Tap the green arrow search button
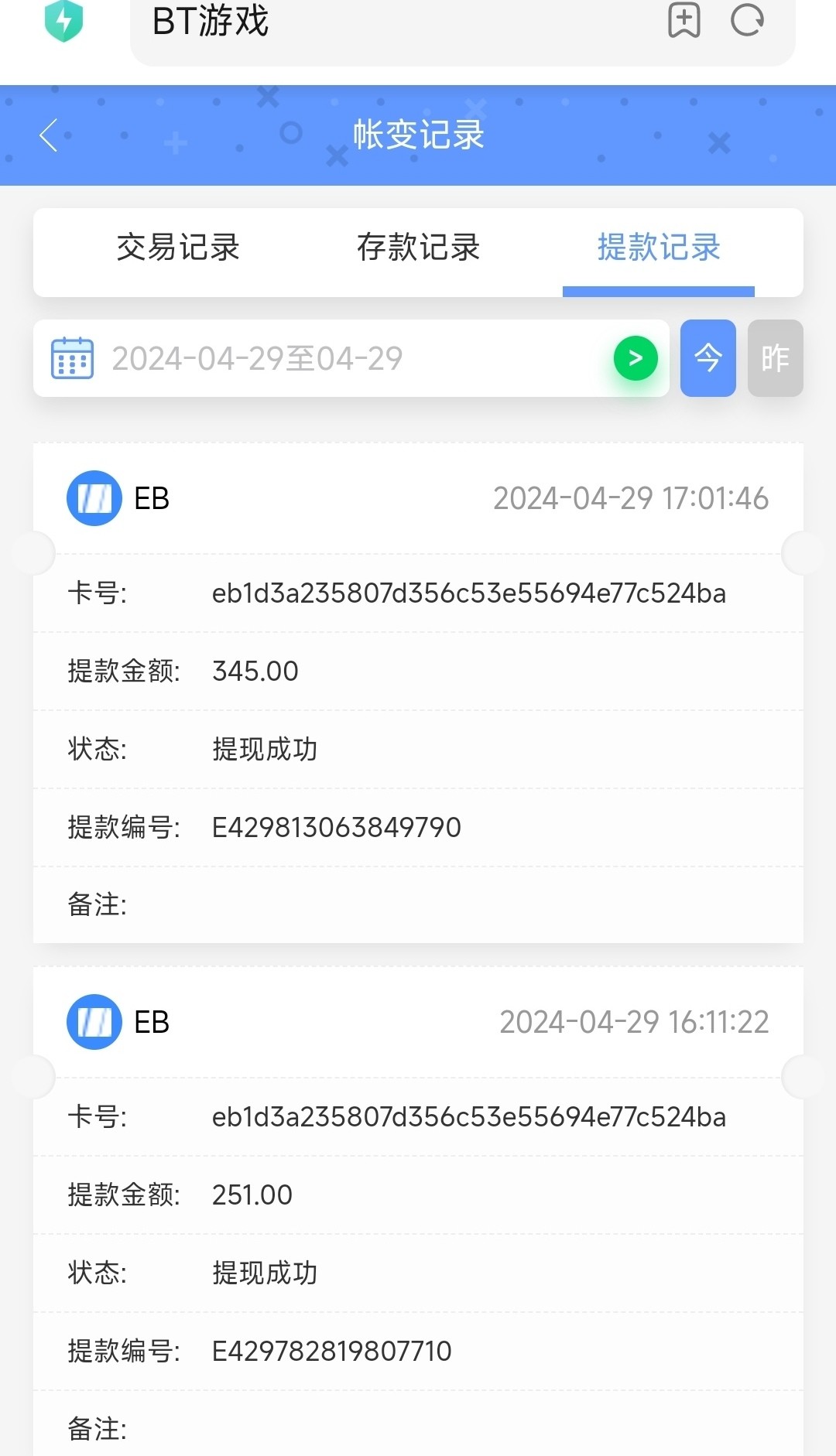The image size is (836, 1456). tap(636, 358)
